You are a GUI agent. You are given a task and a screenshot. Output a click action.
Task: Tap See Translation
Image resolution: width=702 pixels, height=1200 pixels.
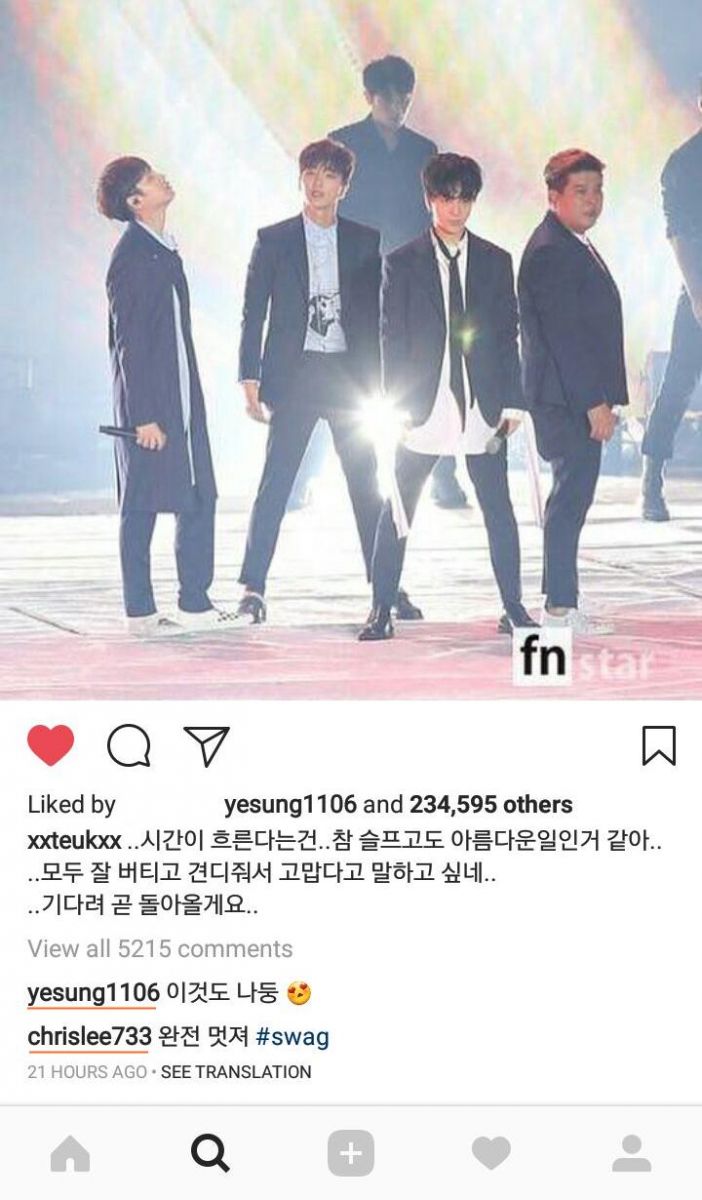pos(236,1072)
